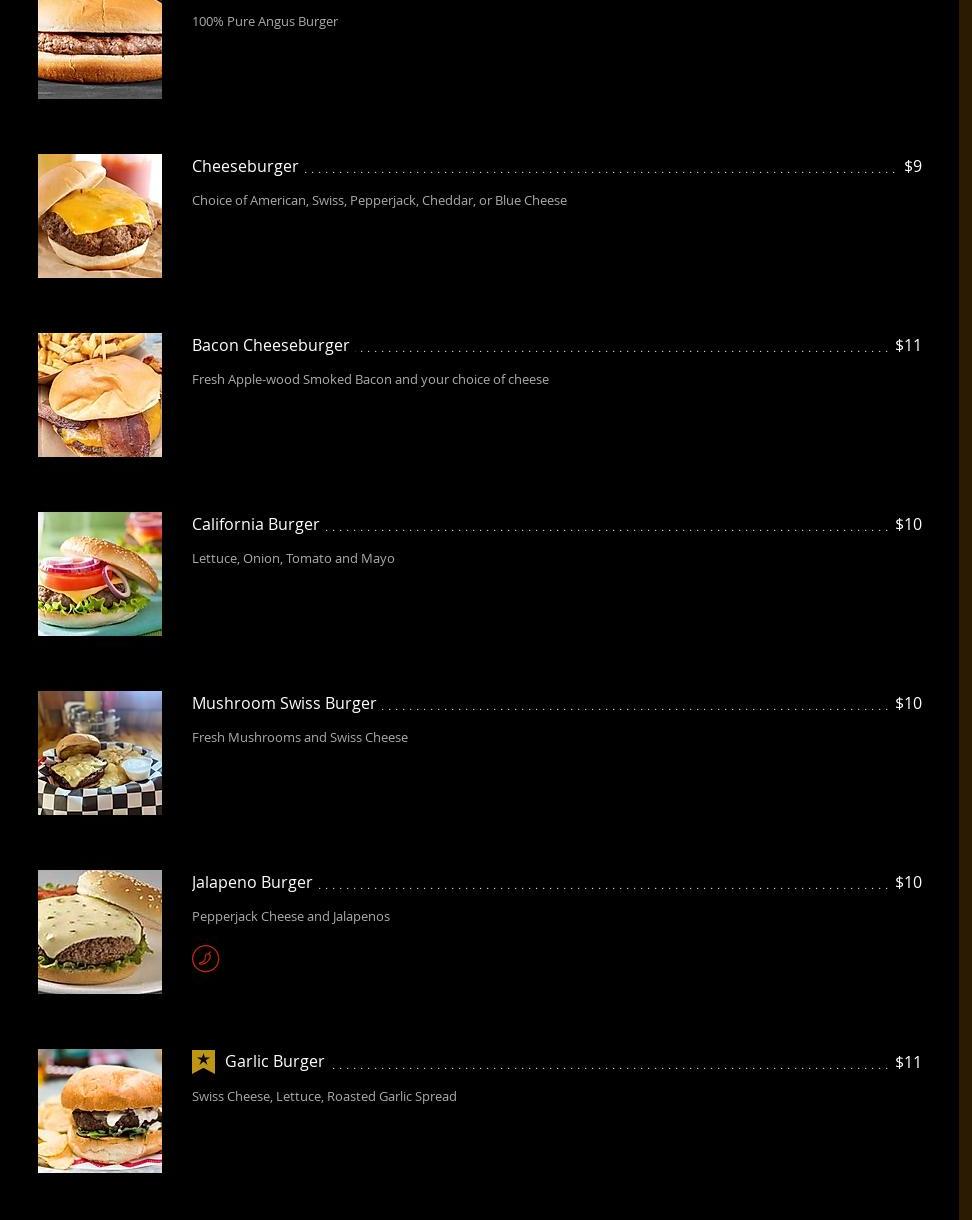Open the Bacon Cheeseburger photo
This screenshot has width=972, height=1220.
click(x=100, y=395)
